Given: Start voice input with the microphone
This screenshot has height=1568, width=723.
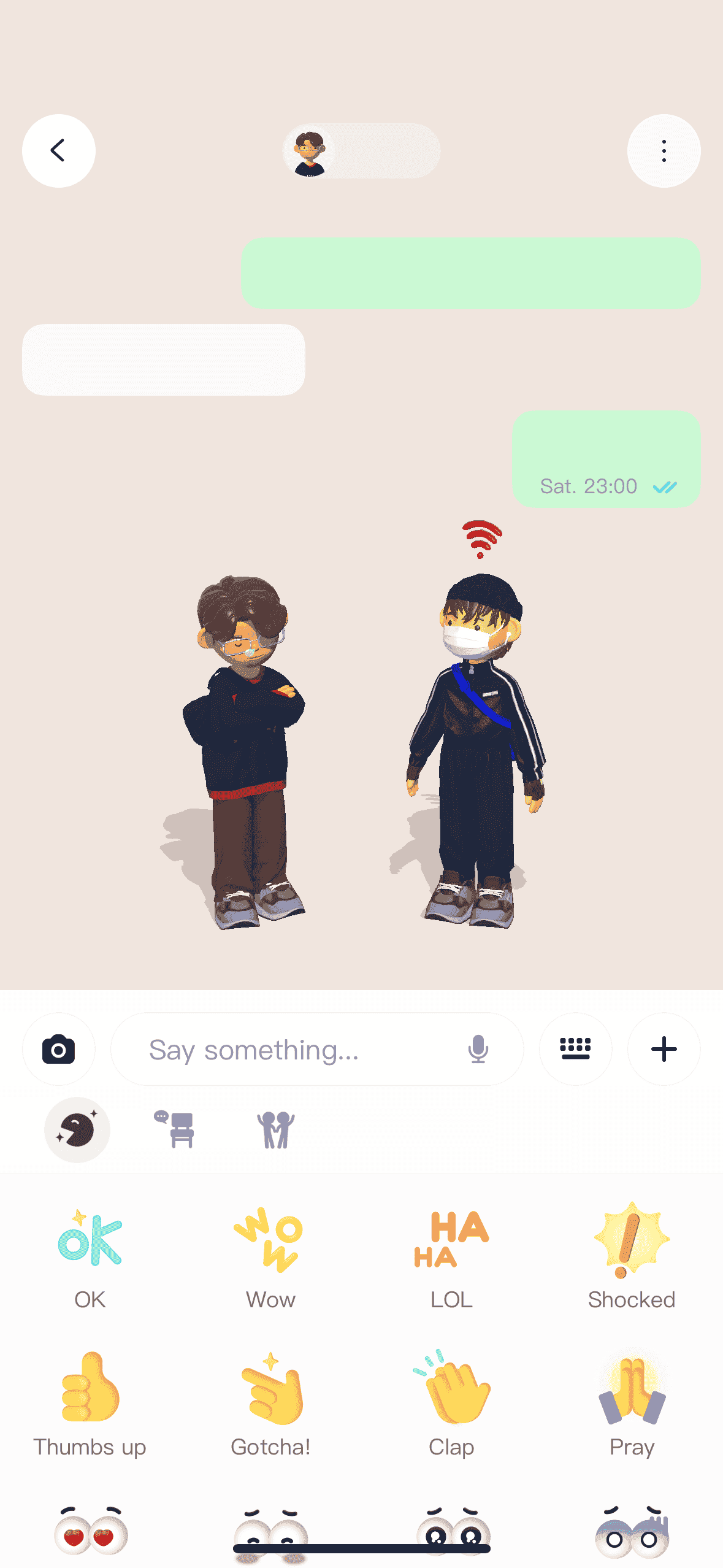Looking at the screenshot, I should pyautogui.click(x=478, y=1049).
